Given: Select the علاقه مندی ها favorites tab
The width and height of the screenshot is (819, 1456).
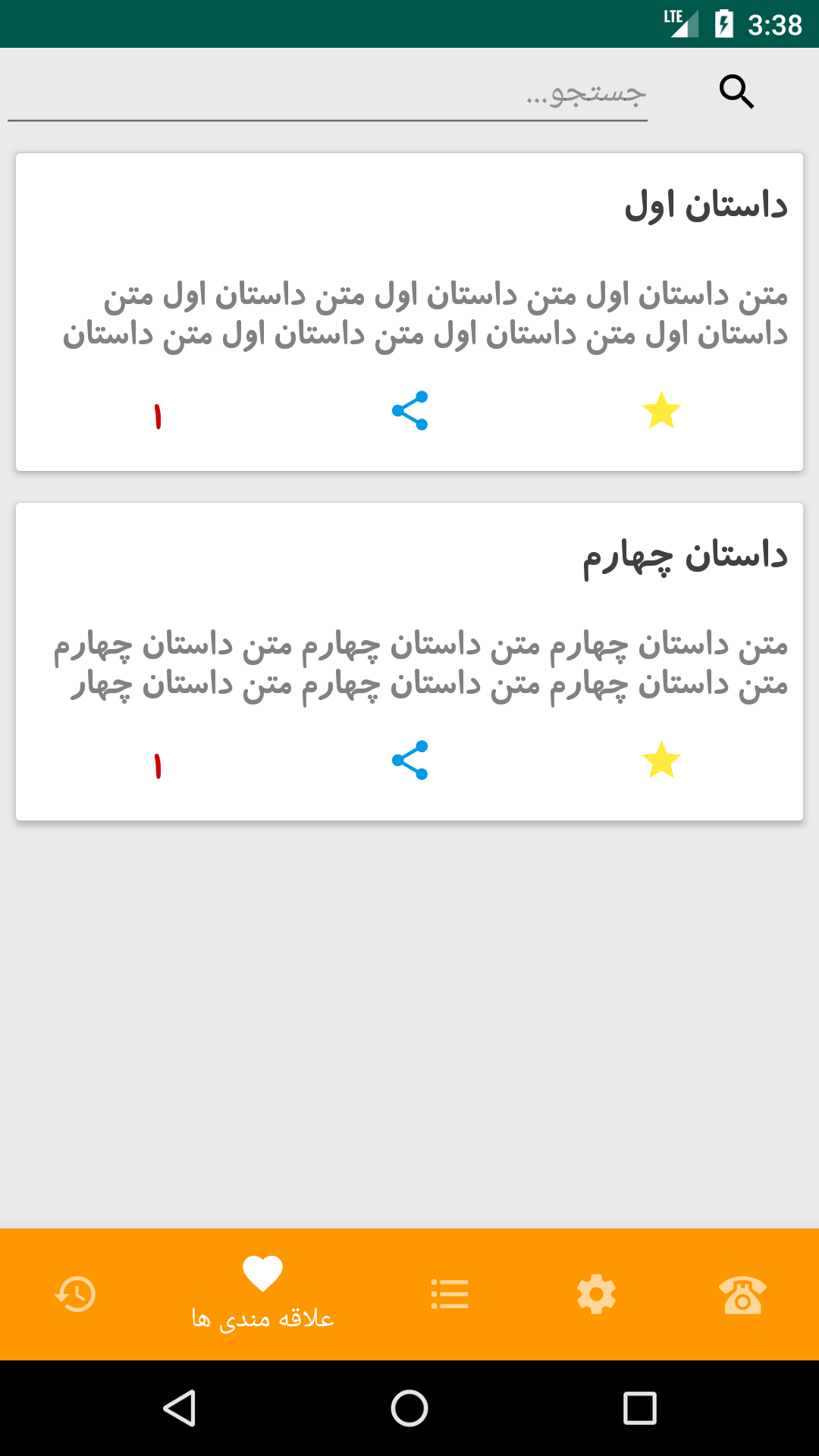Looking at the screenshot, I should coord(262,1294).
